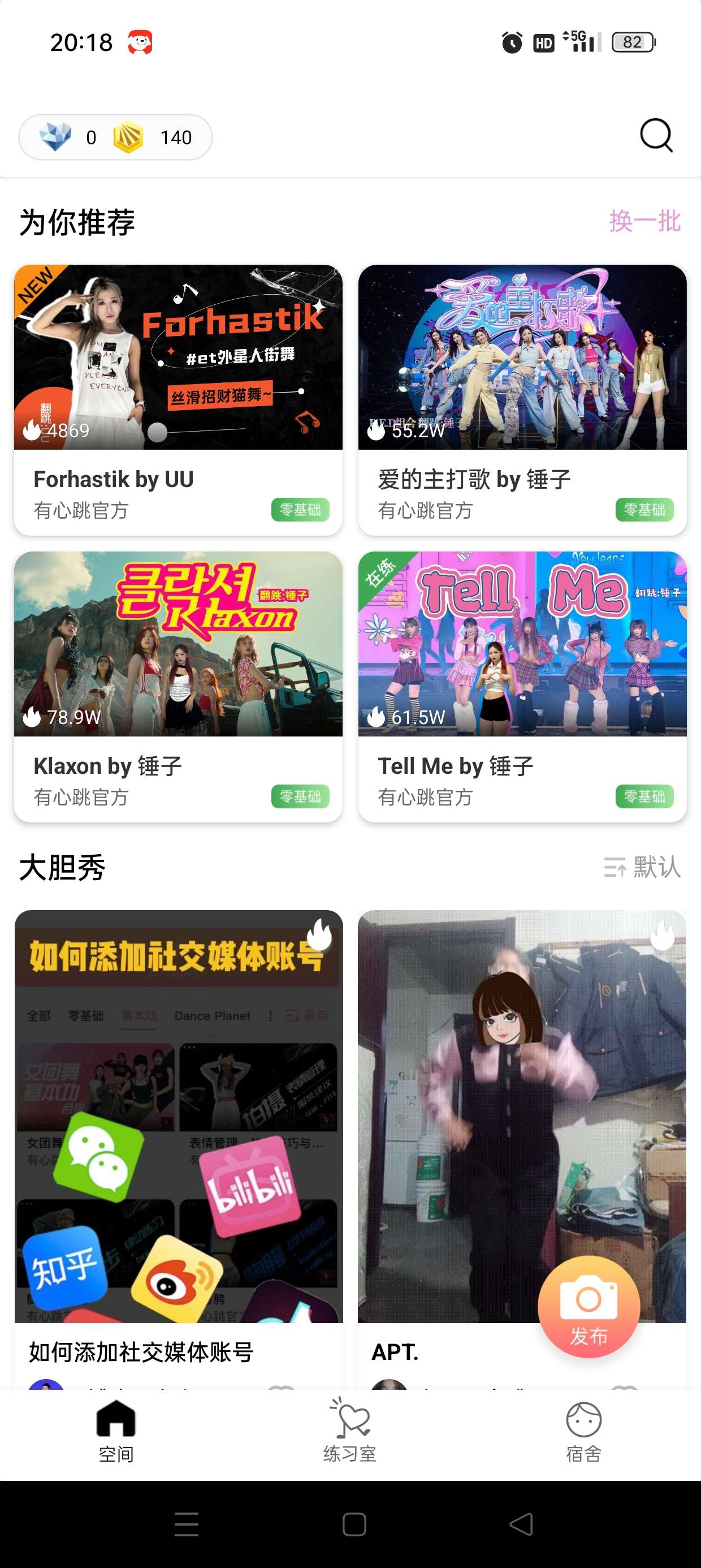Screen dimensions: 701x1568
Task: Open the 爱的主打歌 by 锤子 card
Action: (x=522, y=400)
